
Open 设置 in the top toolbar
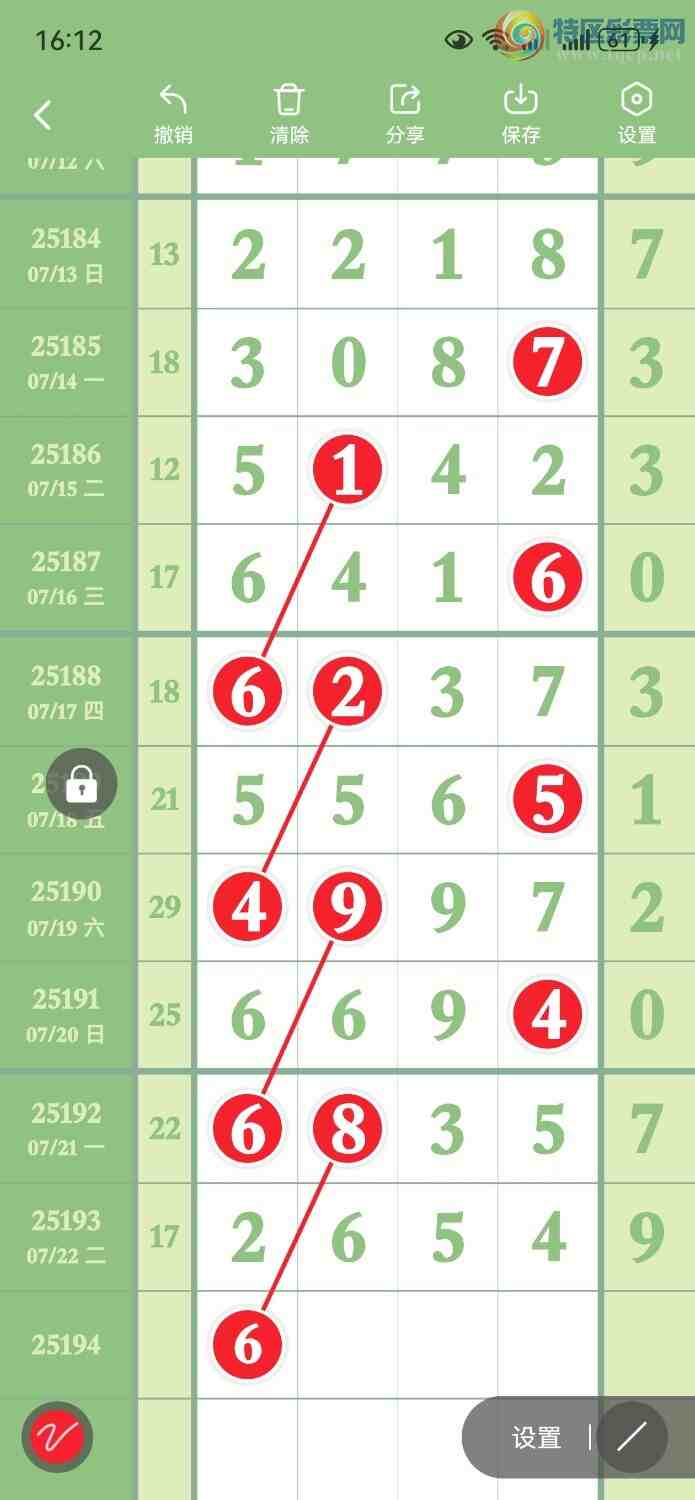pos(636,115)
